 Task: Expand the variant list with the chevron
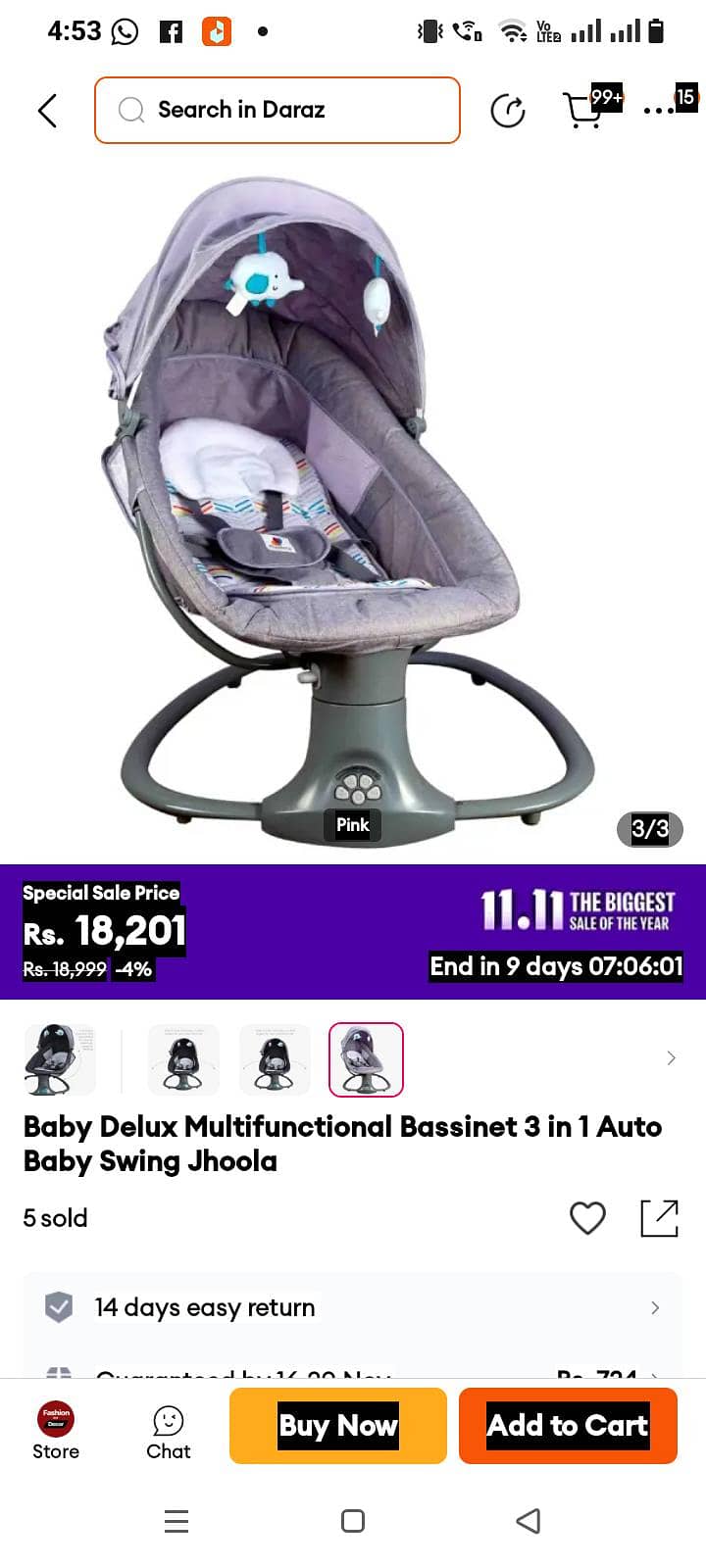pos(671,1058)
